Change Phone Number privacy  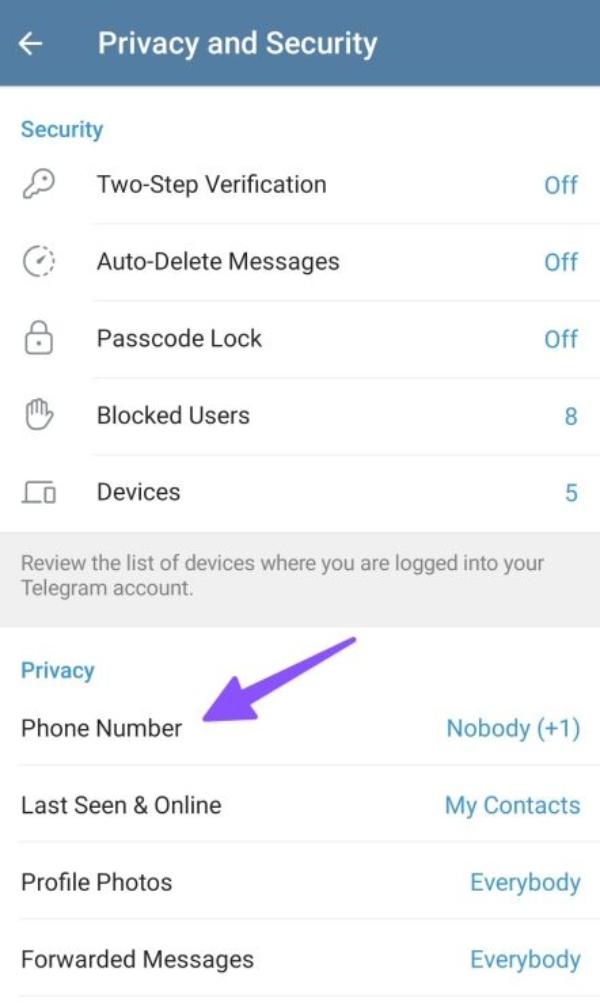point(102,728)
